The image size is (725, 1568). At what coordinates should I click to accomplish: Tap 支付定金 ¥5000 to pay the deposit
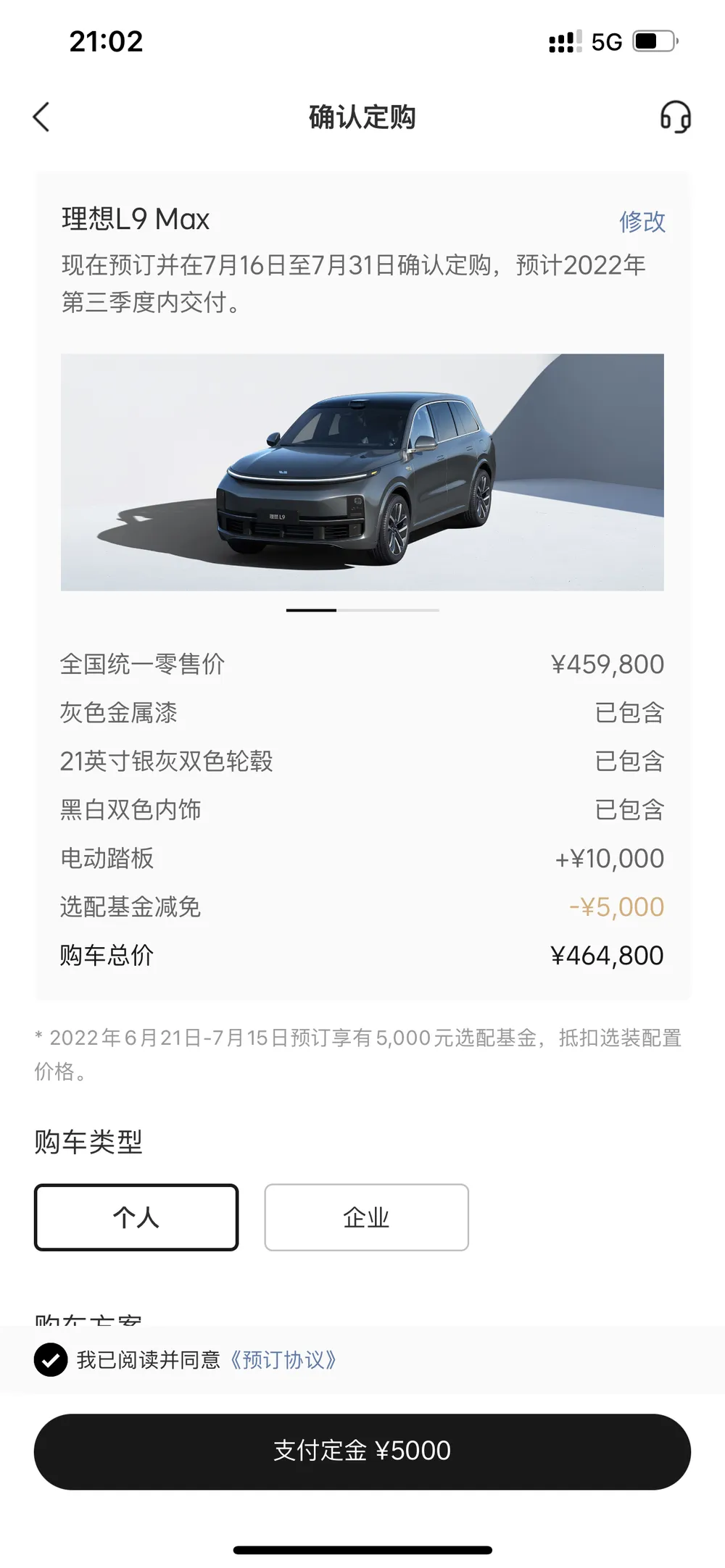click(362, 1451)
